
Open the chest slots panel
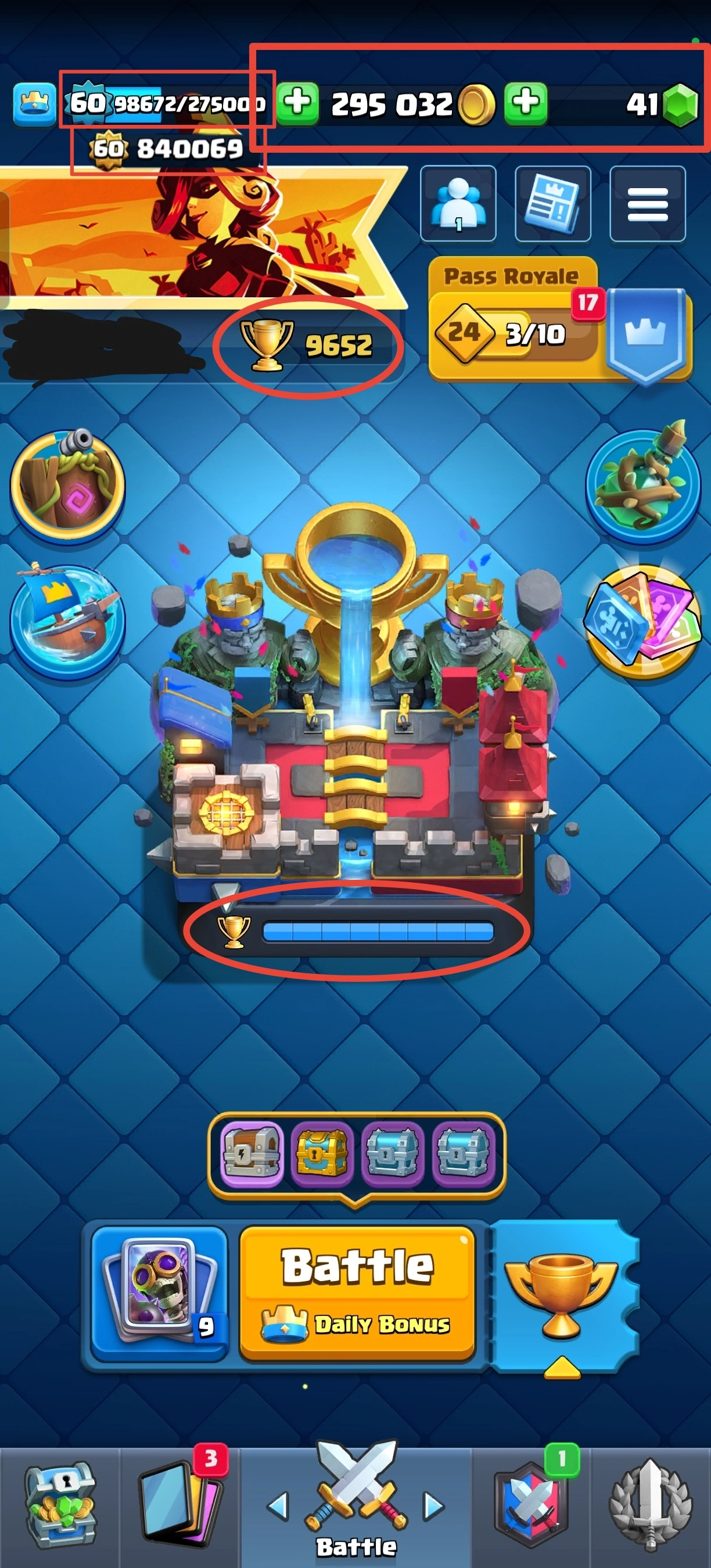356,1154
